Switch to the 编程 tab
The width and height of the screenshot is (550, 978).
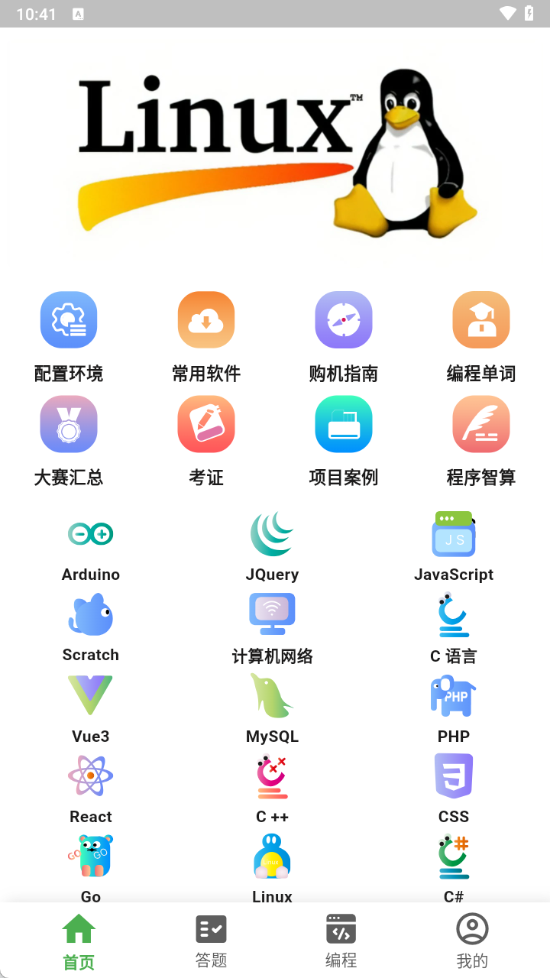pos(341,941)
